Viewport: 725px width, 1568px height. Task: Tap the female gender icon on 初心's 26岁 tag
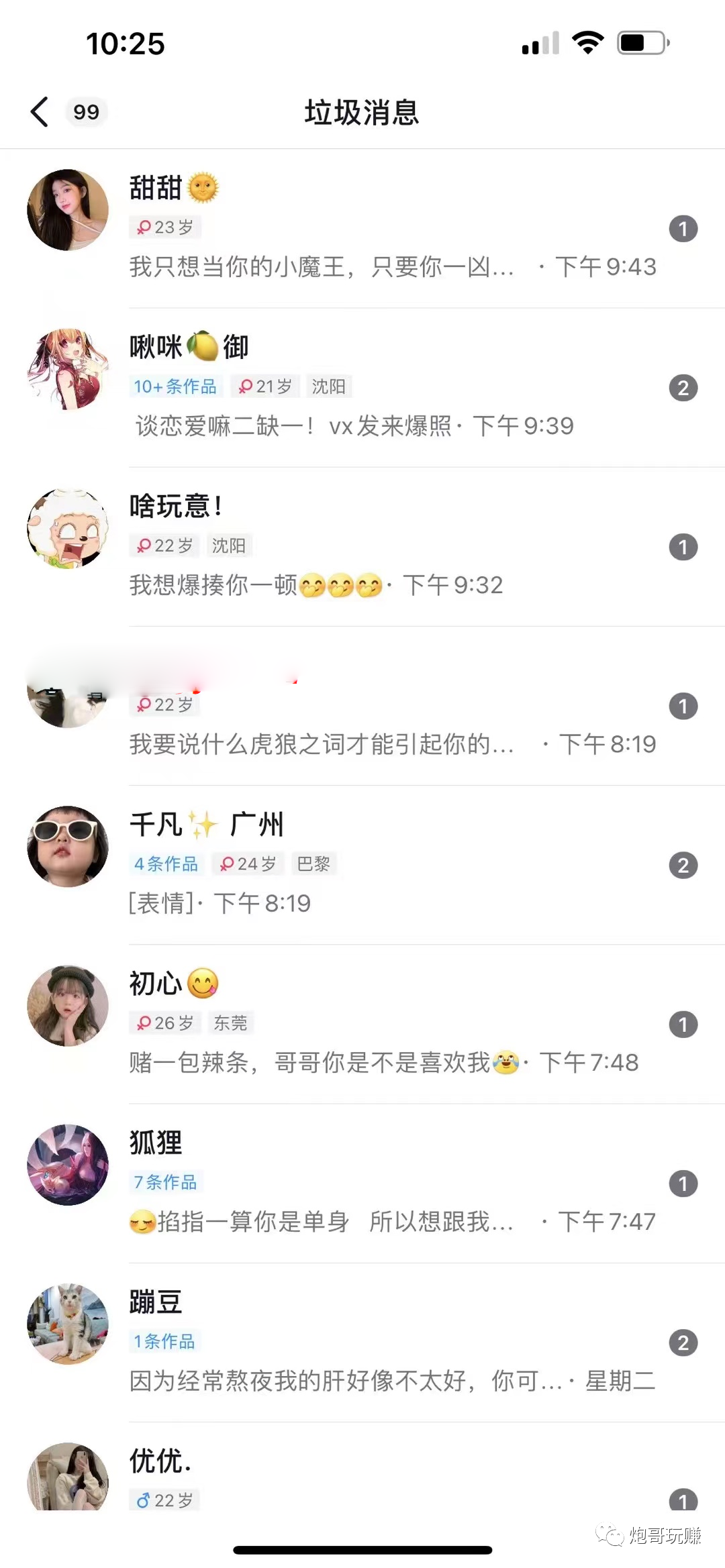(144, 1023)
